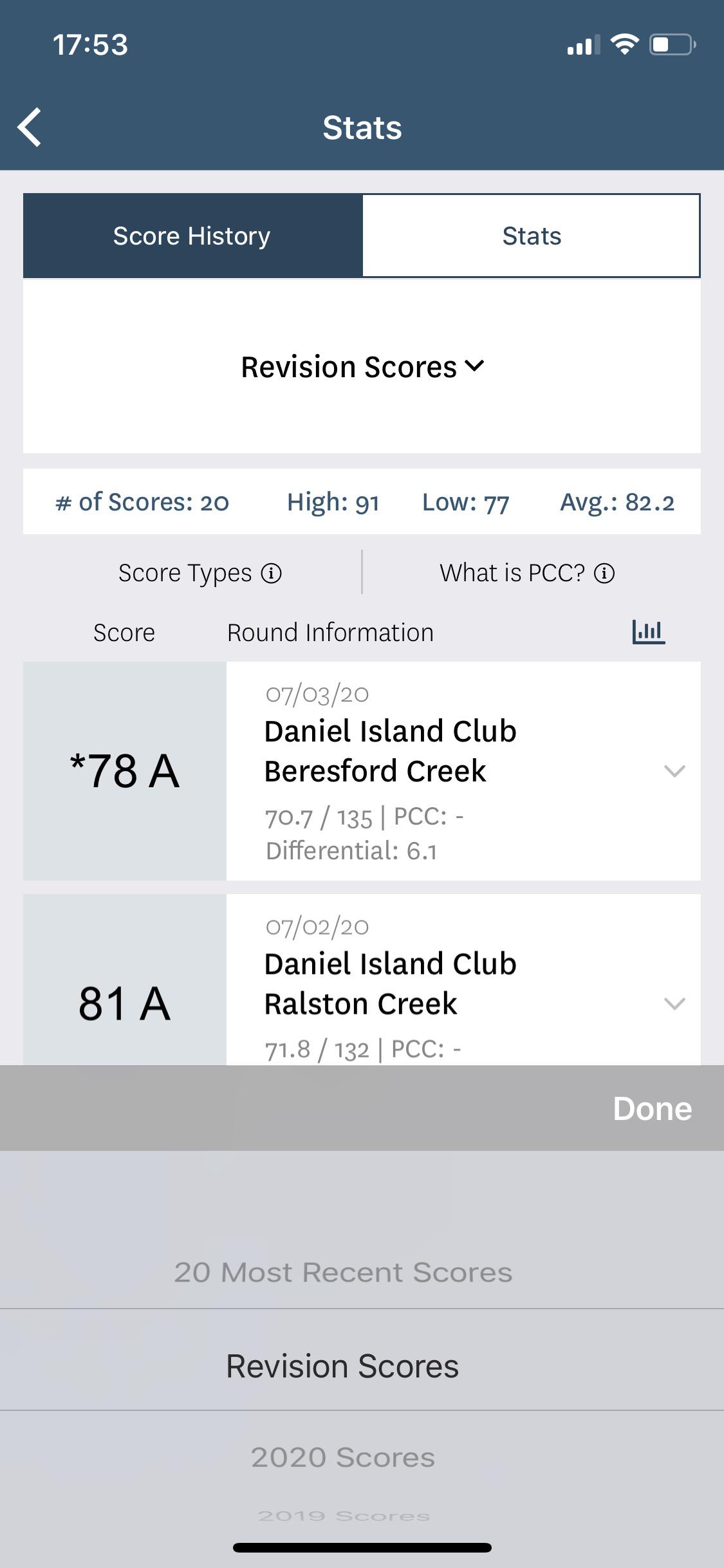Screen dimensions: 724x1568
Task: Tap the Score Types label
Action: tap(185, 572)
